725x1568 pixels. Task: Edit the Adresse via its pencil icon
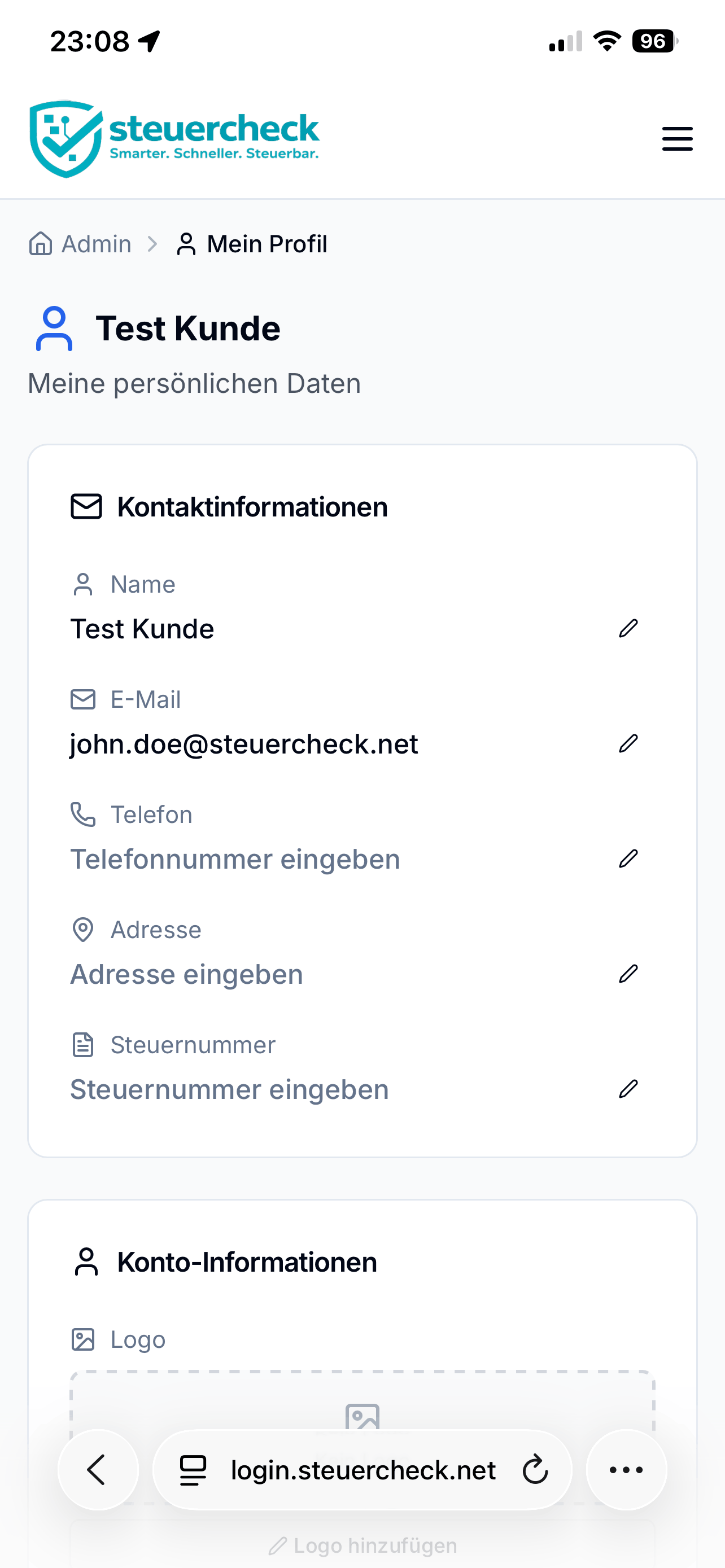point(630,973)
